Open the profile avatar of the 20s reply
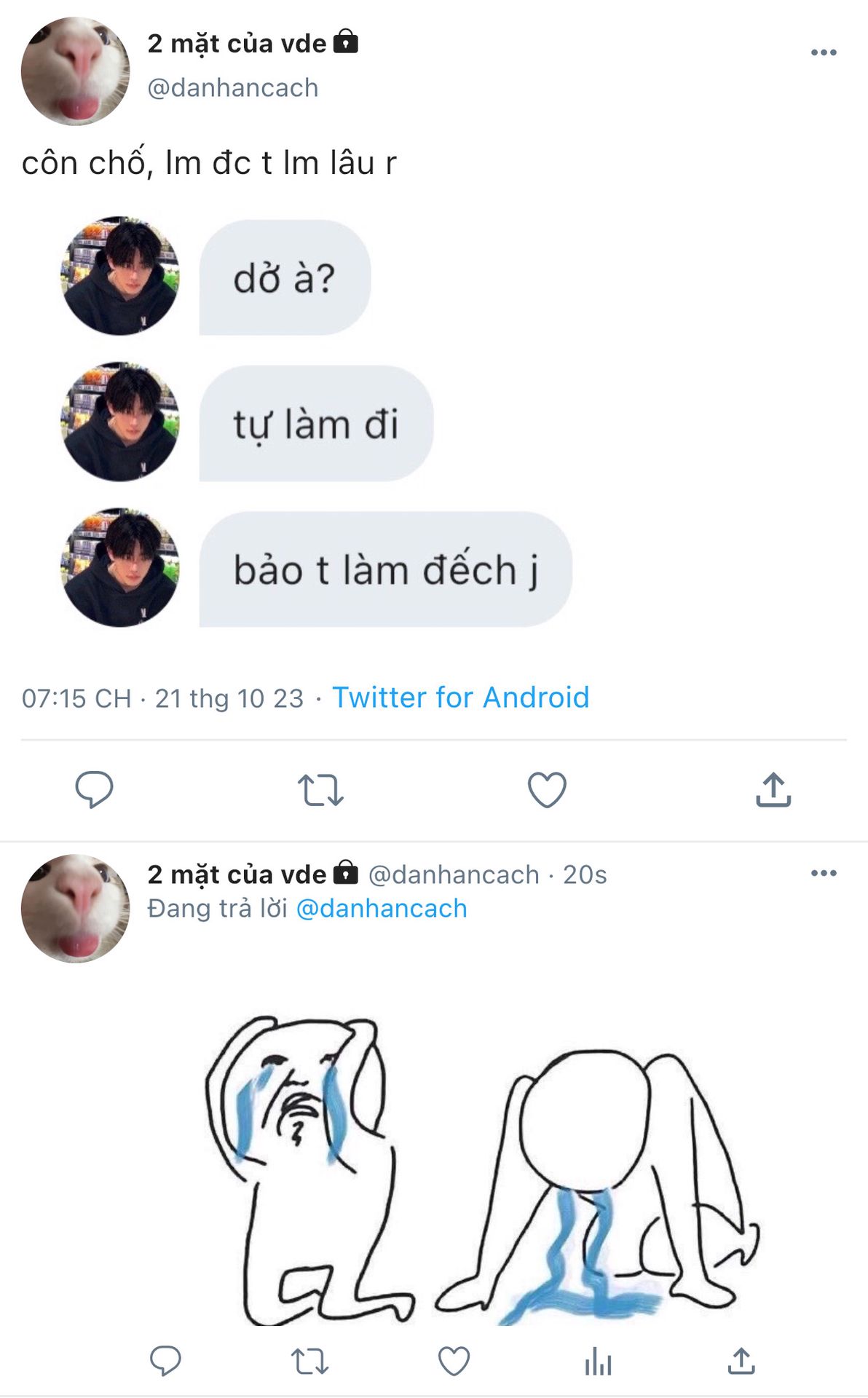 coord(75,908)
